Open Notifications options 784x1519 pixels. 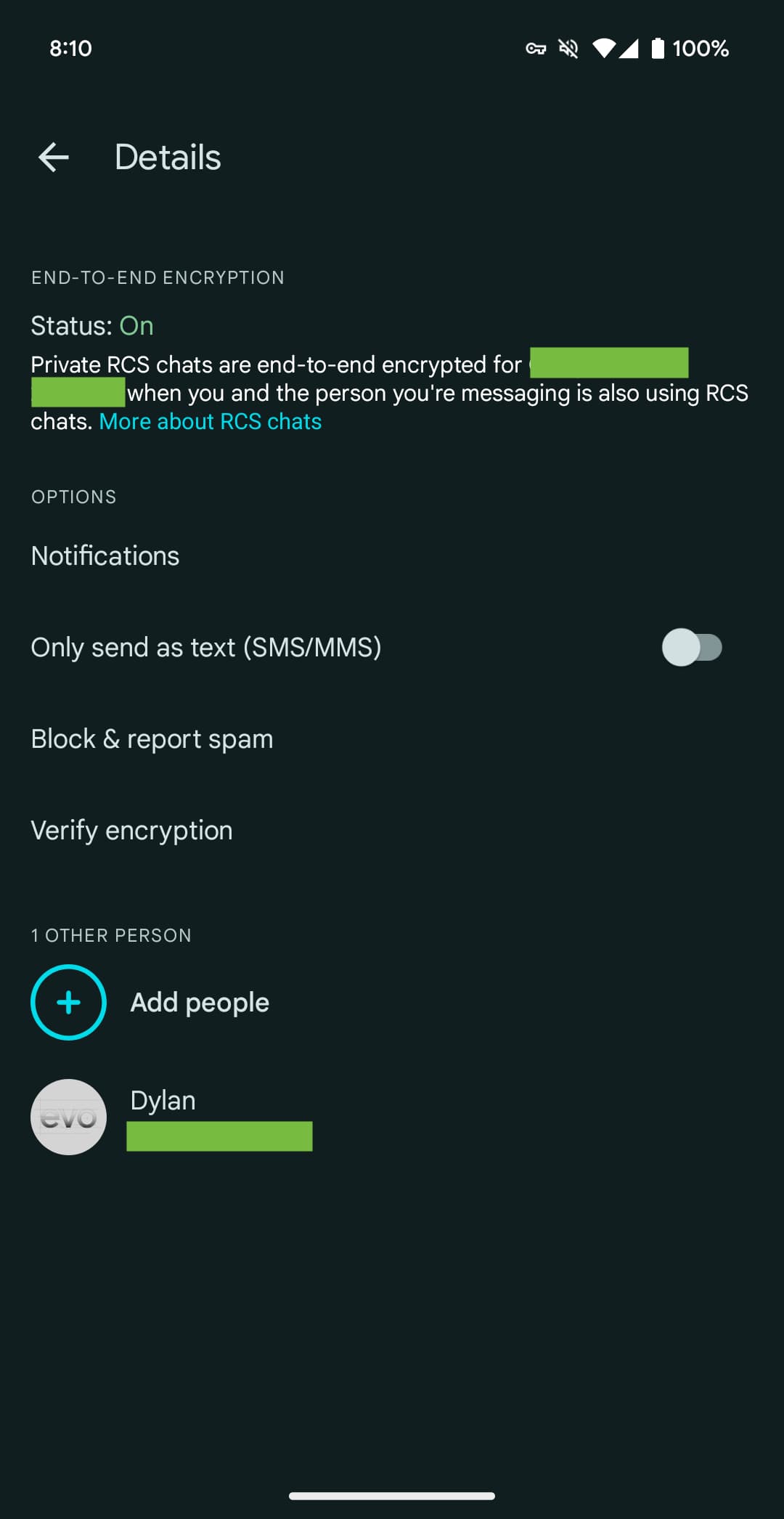105,556
